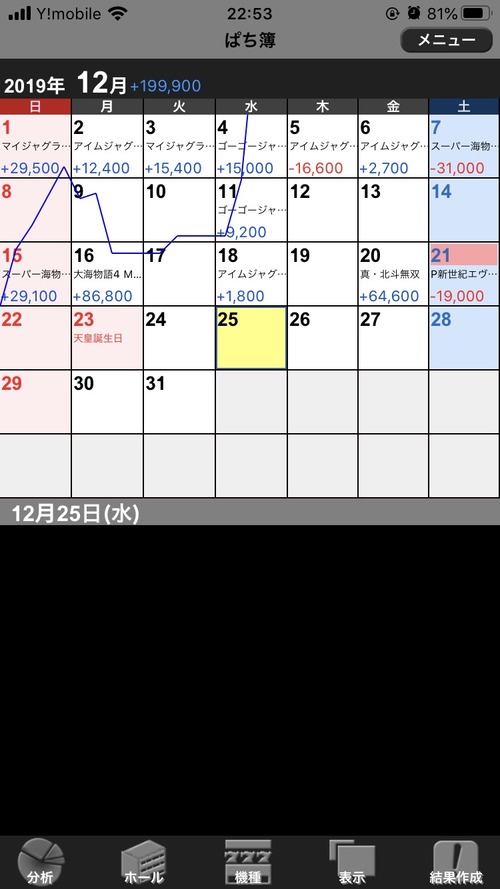
Task: Open the 表示 tab
Action: 352,862
